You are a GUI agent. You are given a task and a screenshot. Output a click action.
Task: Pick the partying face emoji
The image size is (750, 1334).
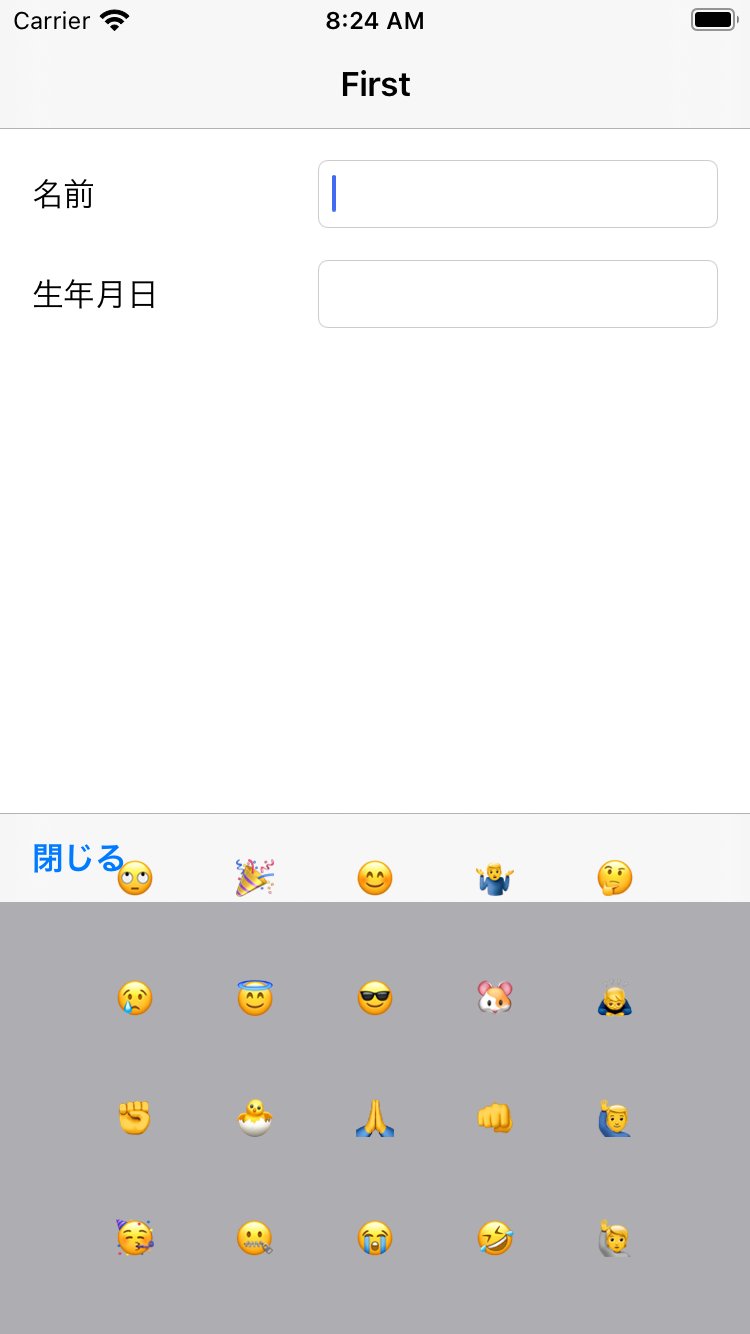tap(135, 1240)
